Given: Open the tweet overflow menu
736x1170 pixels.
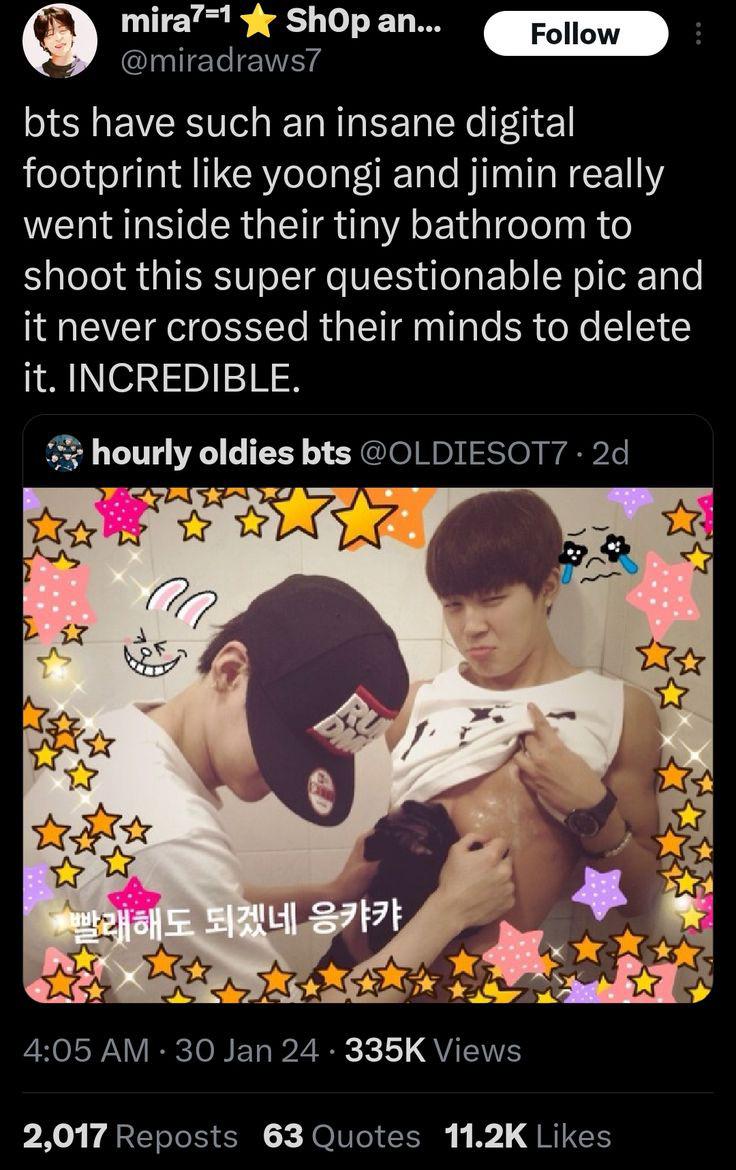Looking at the screenshot, I should [x=698, y=34].
